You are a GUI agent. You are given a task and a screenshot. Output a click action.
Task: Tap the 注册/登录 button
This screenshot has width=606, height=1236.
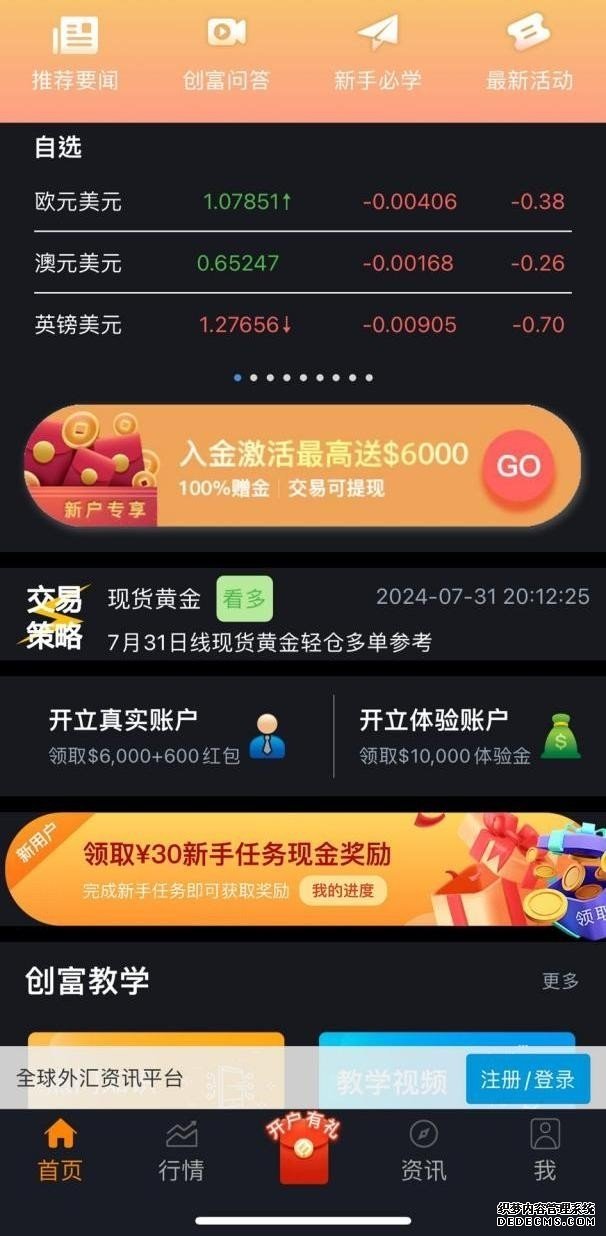[x=527, y=1079]
